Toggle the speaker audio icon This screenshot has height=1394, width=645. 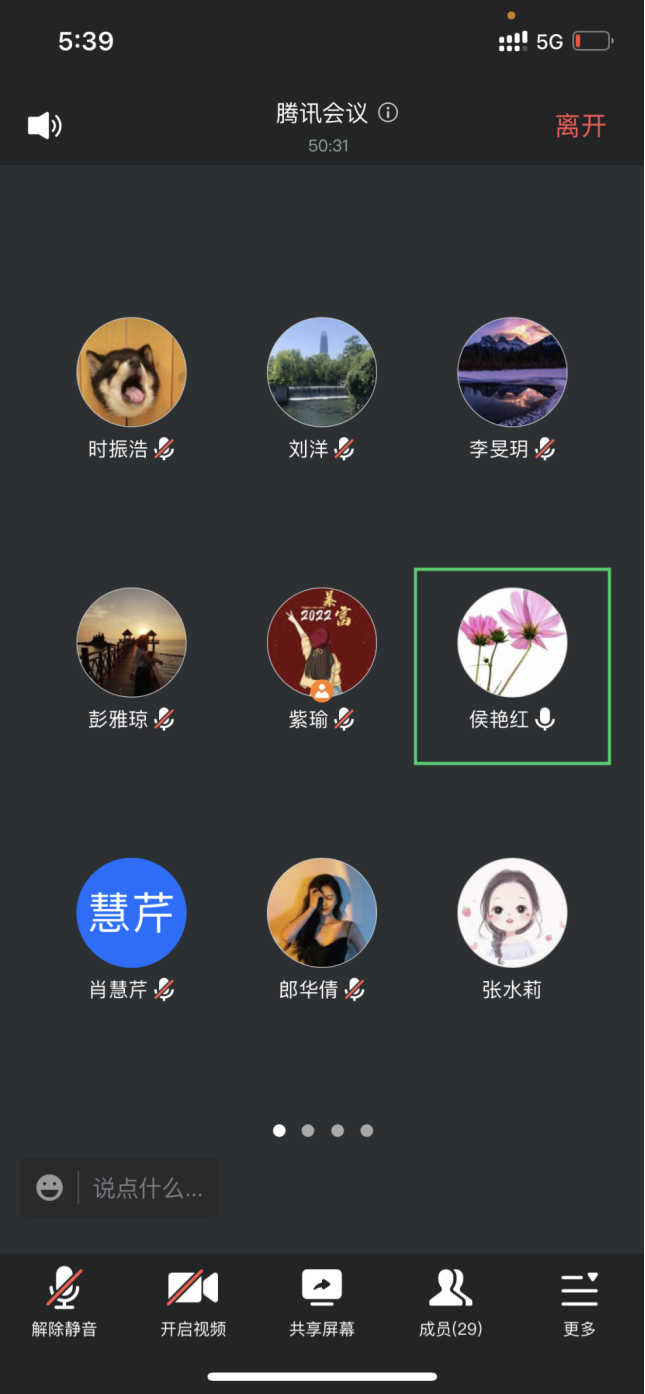click(44, 125)
